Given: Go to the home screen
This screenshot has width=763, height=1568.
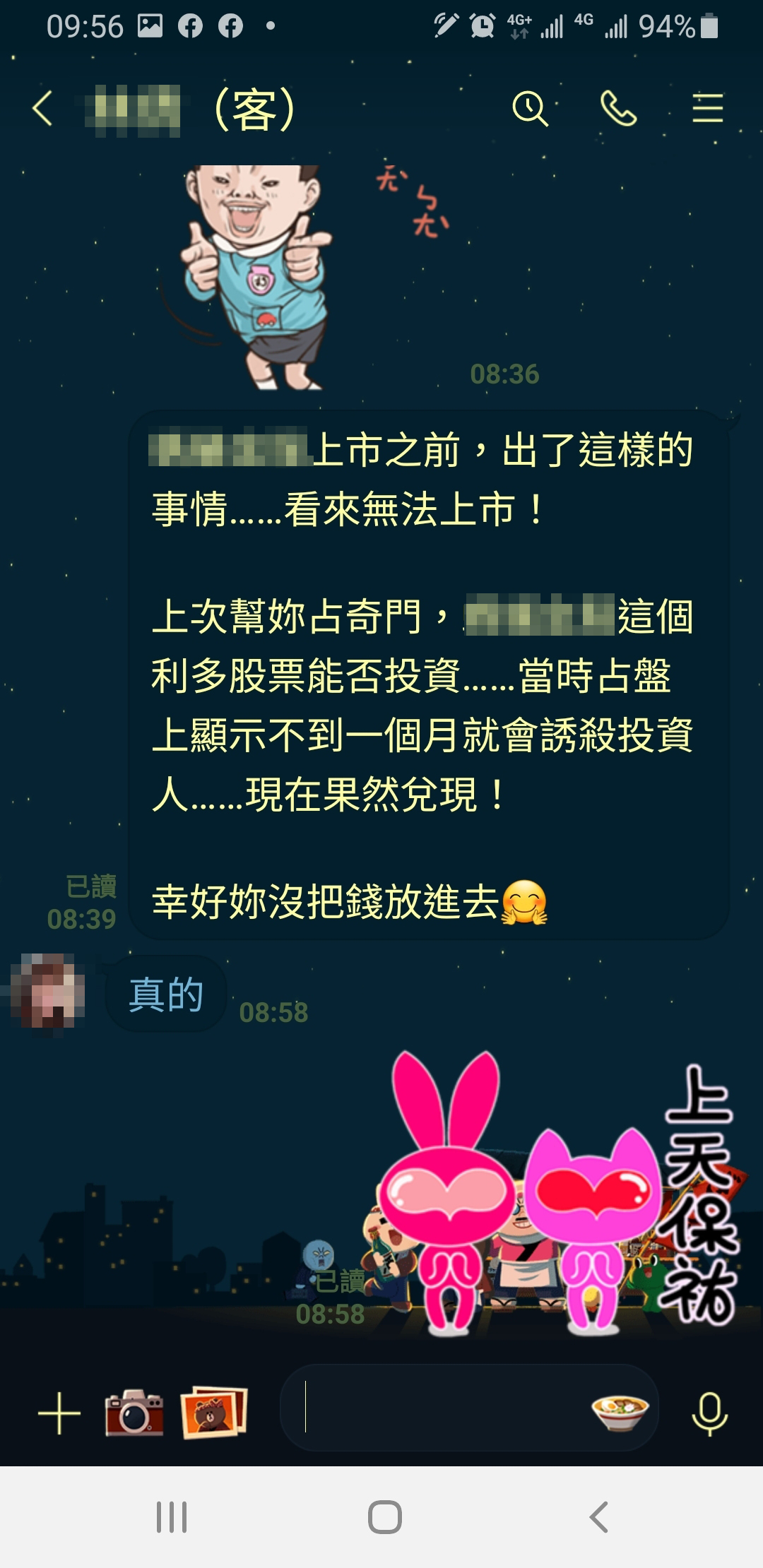Looking at the screenshot, I should click(x=385, y=1516).
